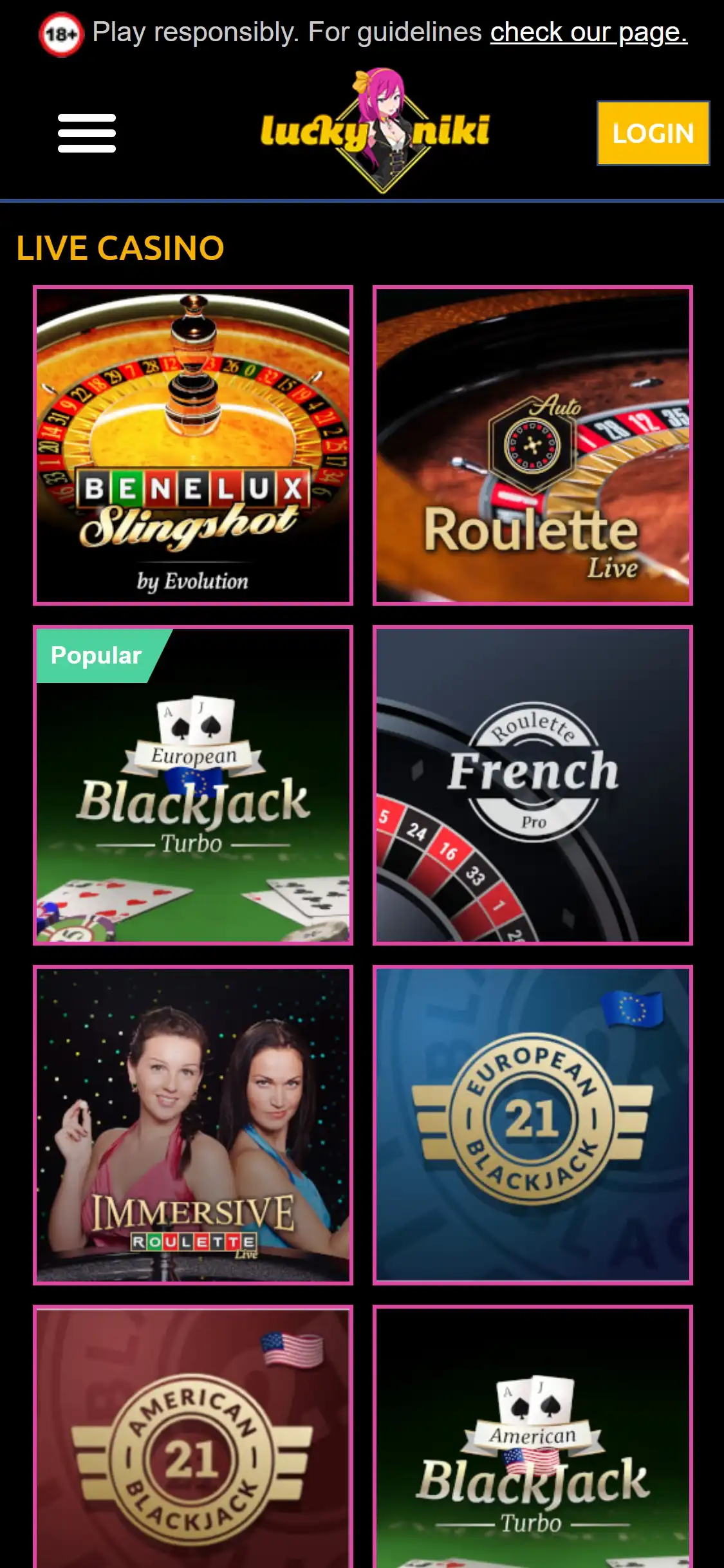Tap the LOGIN button
Image resolution: width=724 pixels, height=1568 pixels.
click(x=653, y=133)
